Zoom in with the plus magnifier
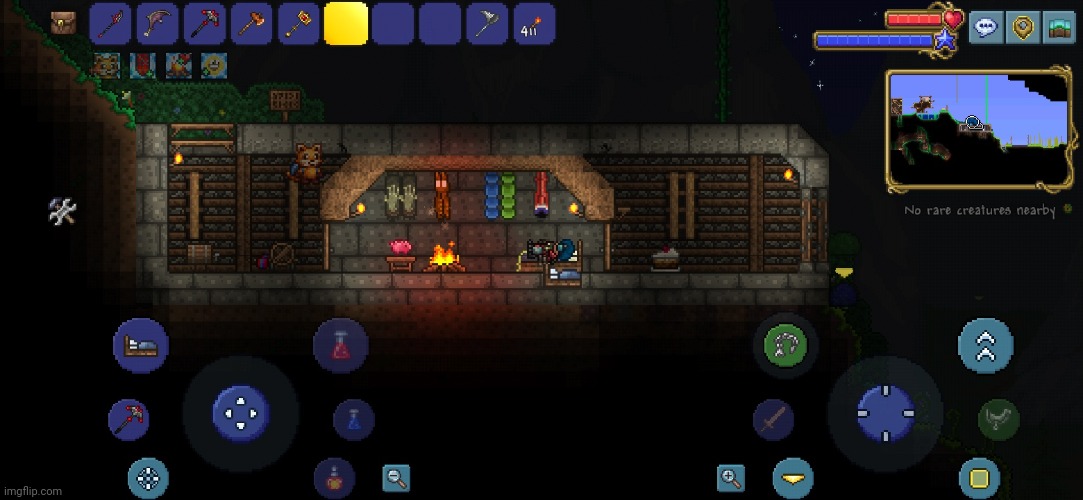The height and width of the screenshot is (500, 1083). click(x=732, y=477)
